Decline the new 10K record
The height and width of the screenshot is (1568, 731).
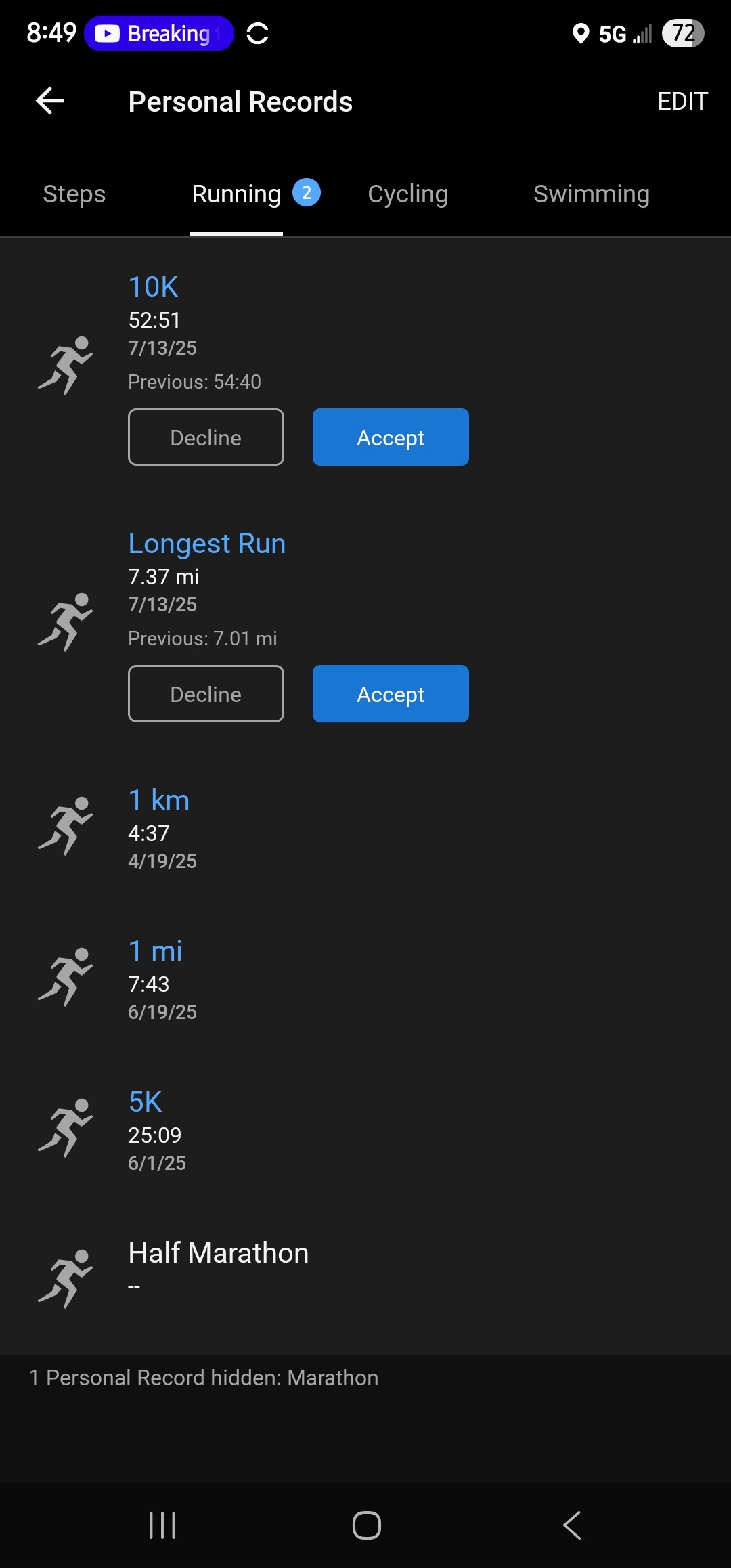206,437
